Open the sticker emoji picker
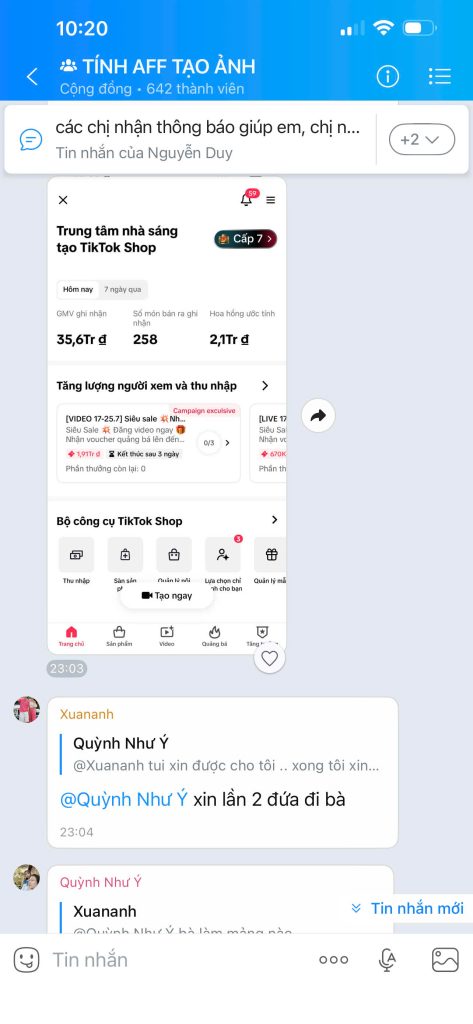Viewport: 473px width, 1024px height. coord(27,959)
